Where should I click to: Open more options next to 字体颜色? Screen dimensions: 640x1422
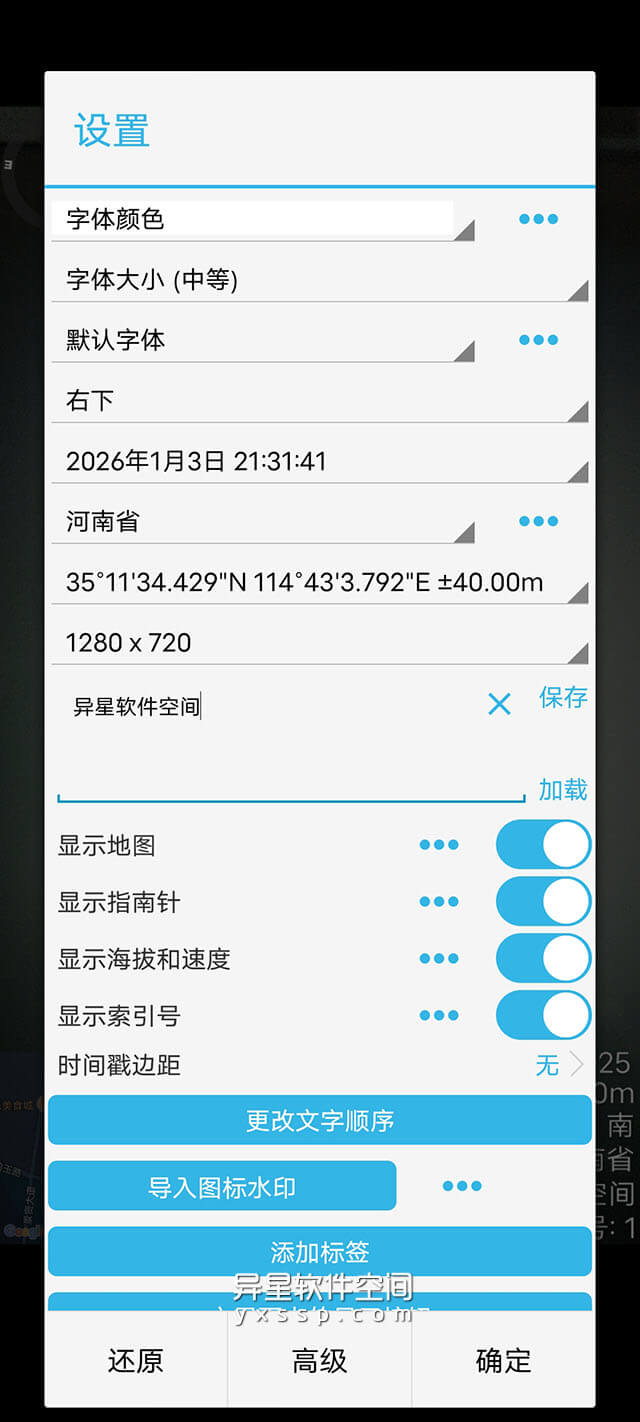[538, 219]
